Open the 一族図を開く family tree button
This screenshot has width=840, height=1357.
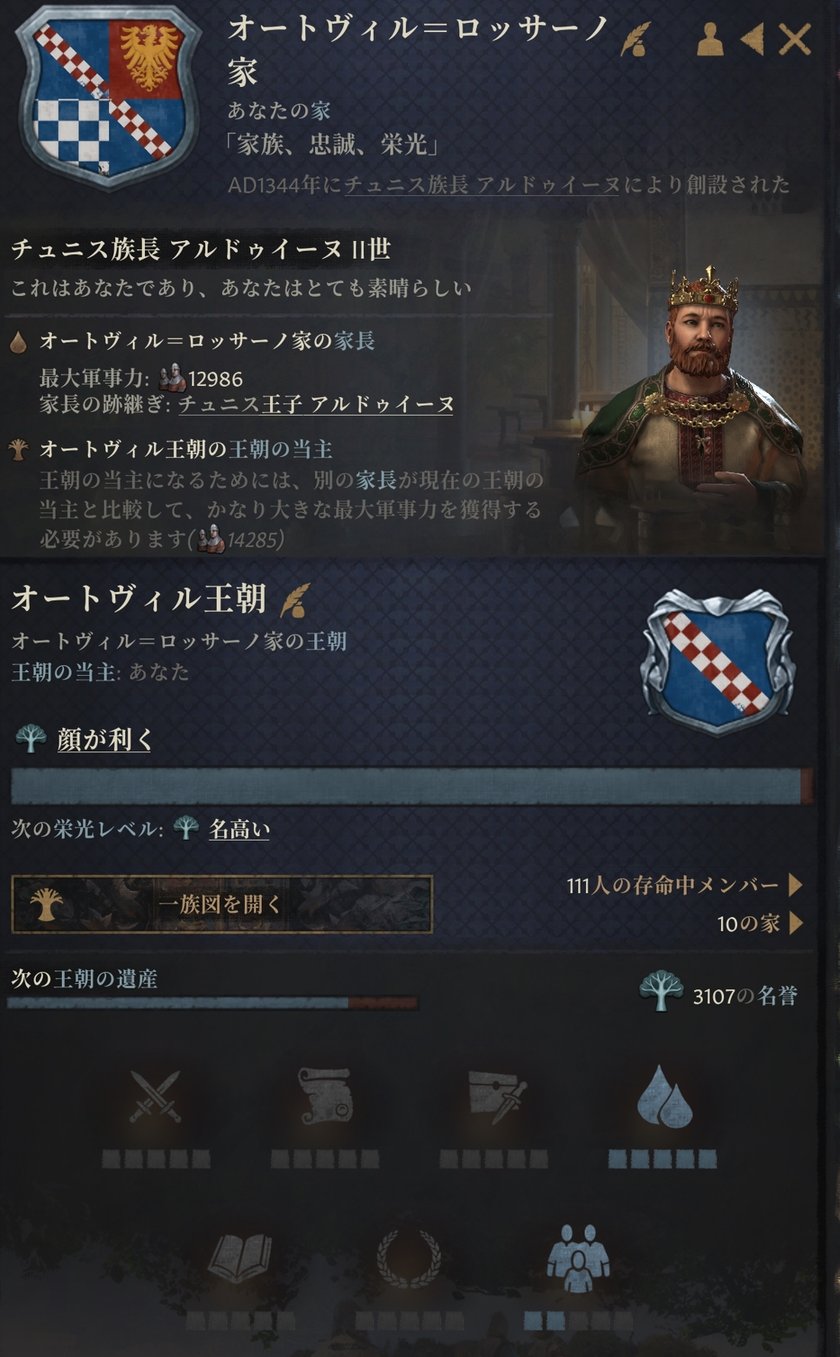click(x=222, y=905)
